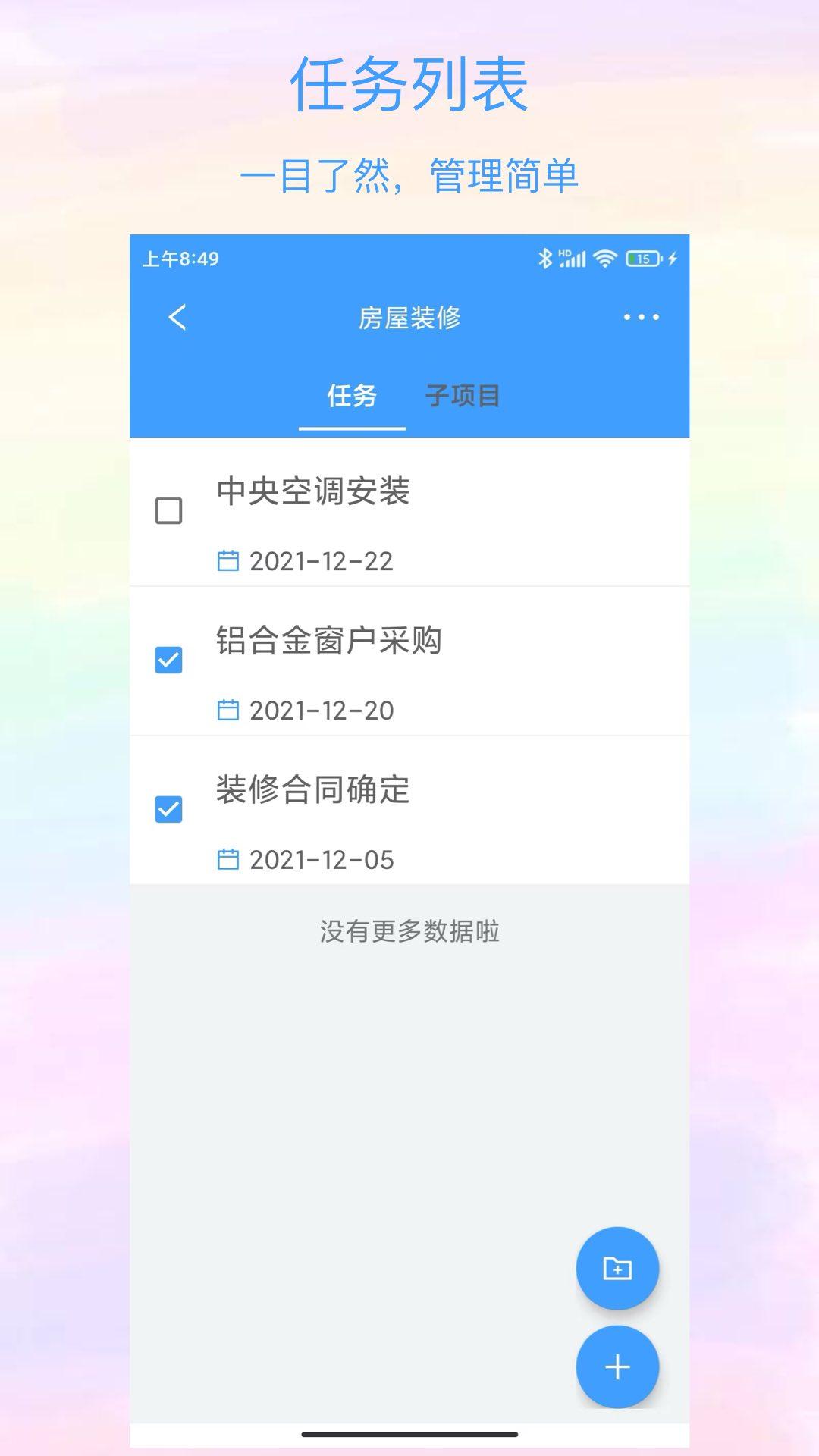Tap the calendar icon beside 2021-12-20
This screenshot has height=1456, width=819.
pyautogui.click(x=228, y=711)
